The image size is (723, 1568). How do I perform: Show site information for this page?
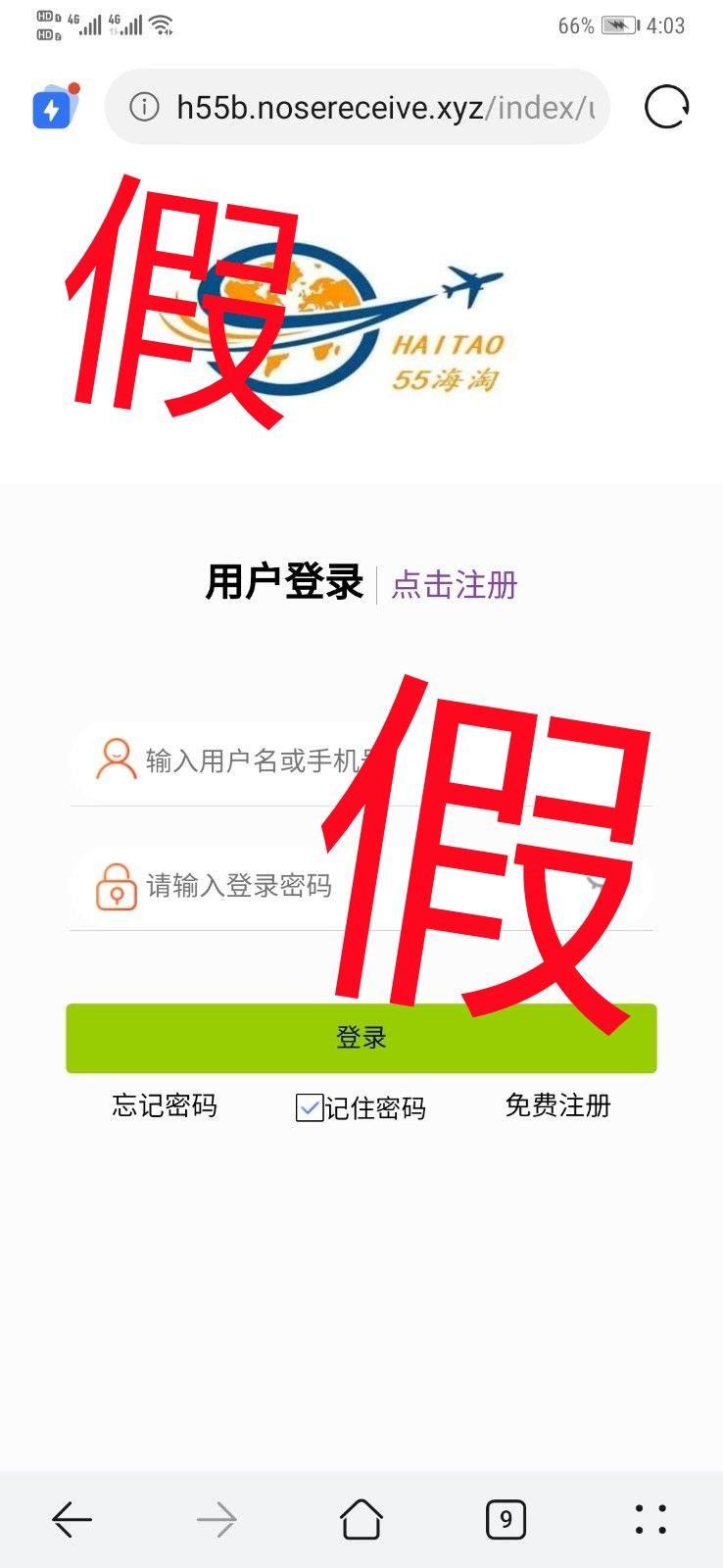point(144,107)
